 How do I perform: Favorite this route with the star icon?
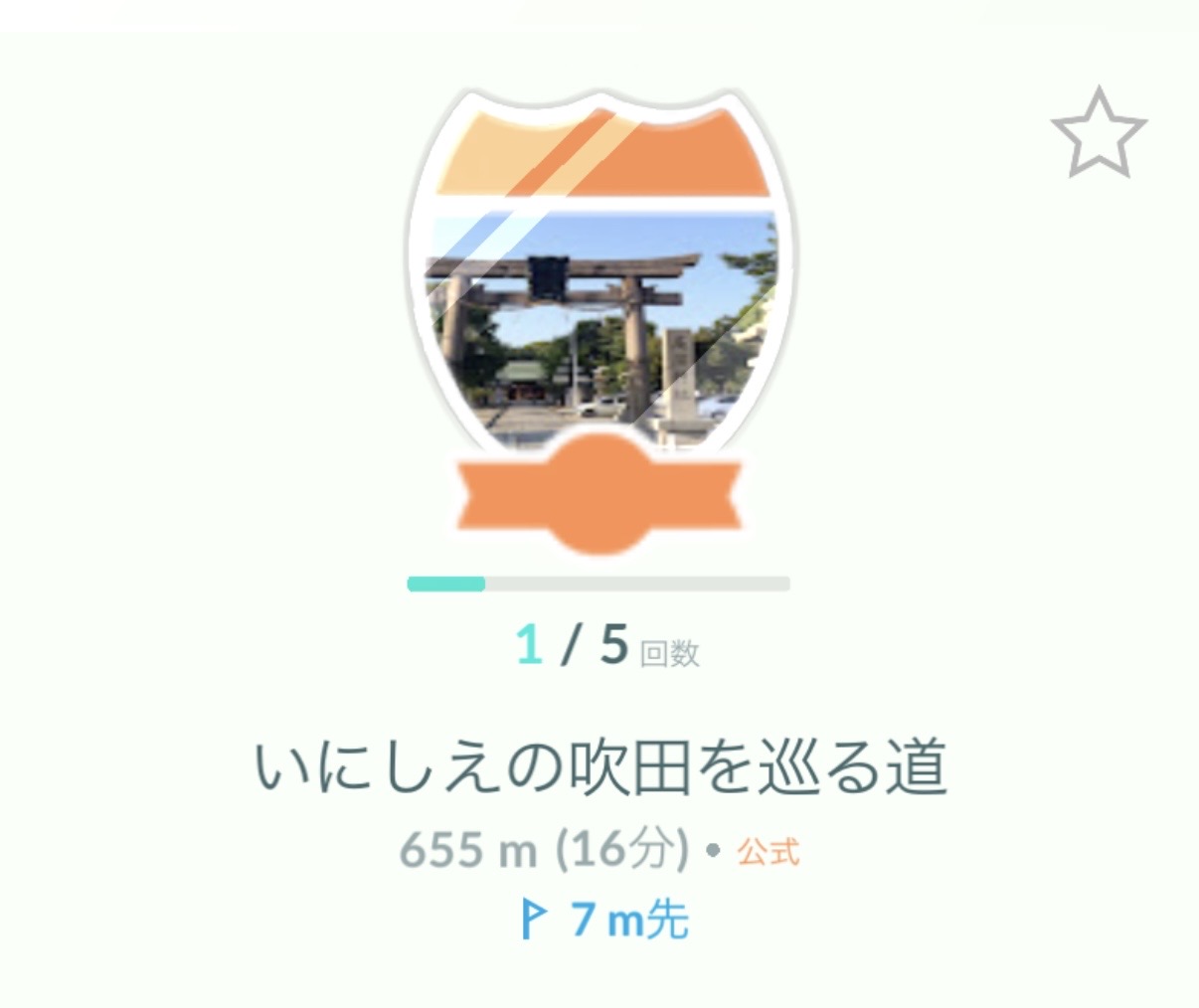pyautogui.click(x=1098, y=134)
